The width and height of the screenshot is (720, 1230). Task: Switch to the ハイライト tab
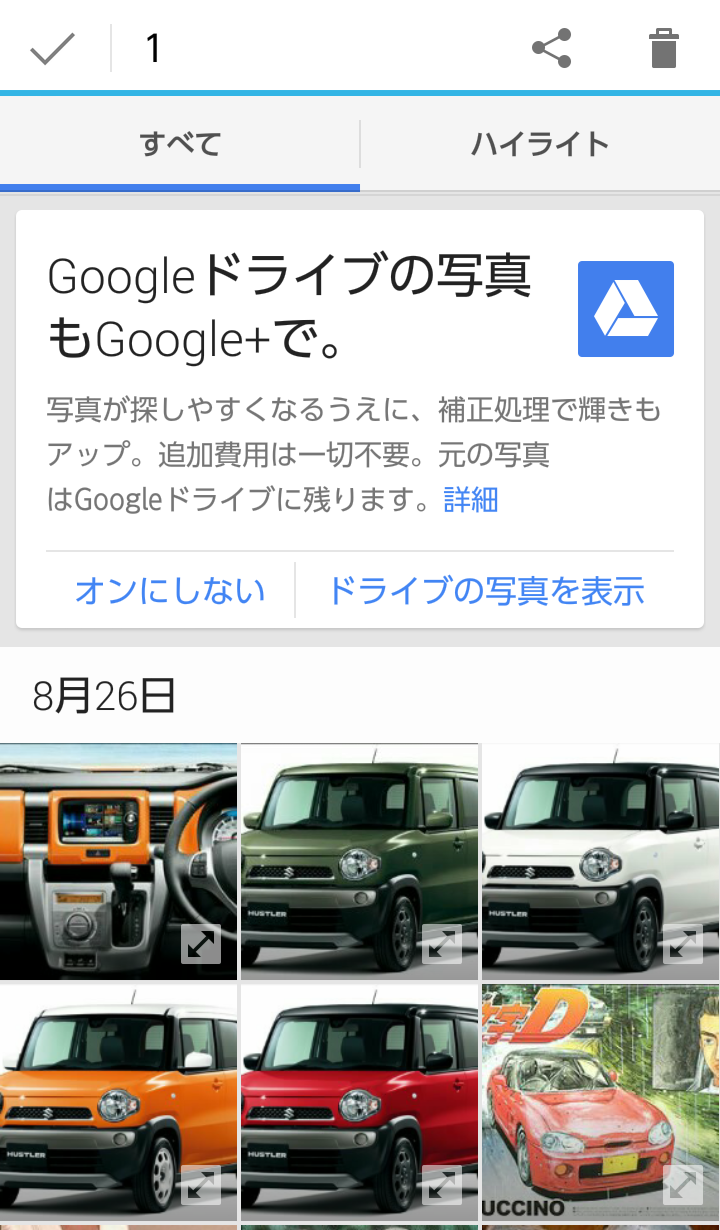pos(540,145)
